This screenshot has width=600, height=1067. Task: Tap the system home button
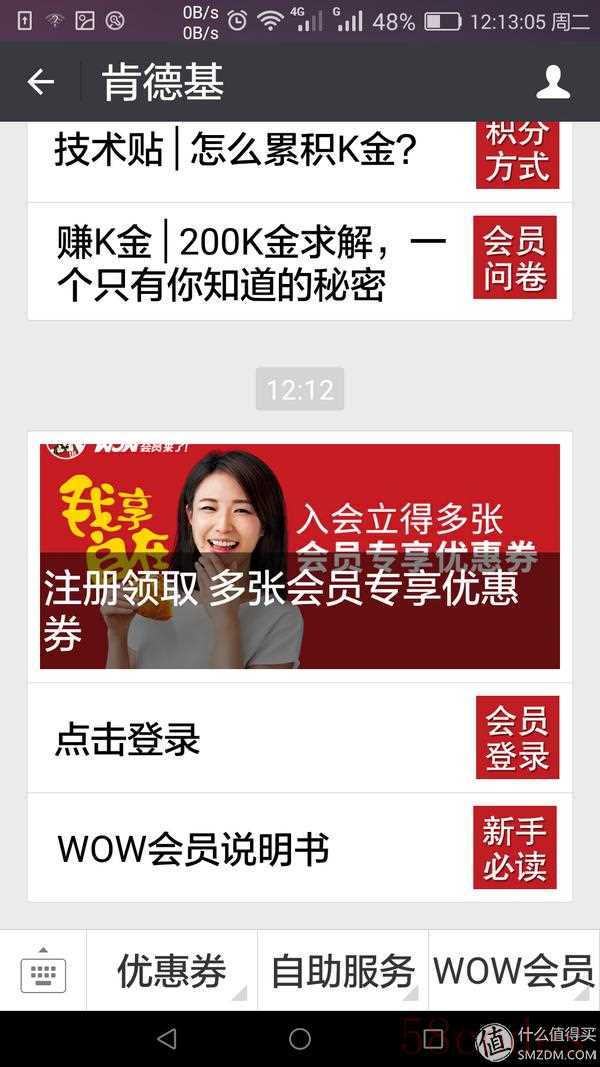click(x=300, y=1039)
